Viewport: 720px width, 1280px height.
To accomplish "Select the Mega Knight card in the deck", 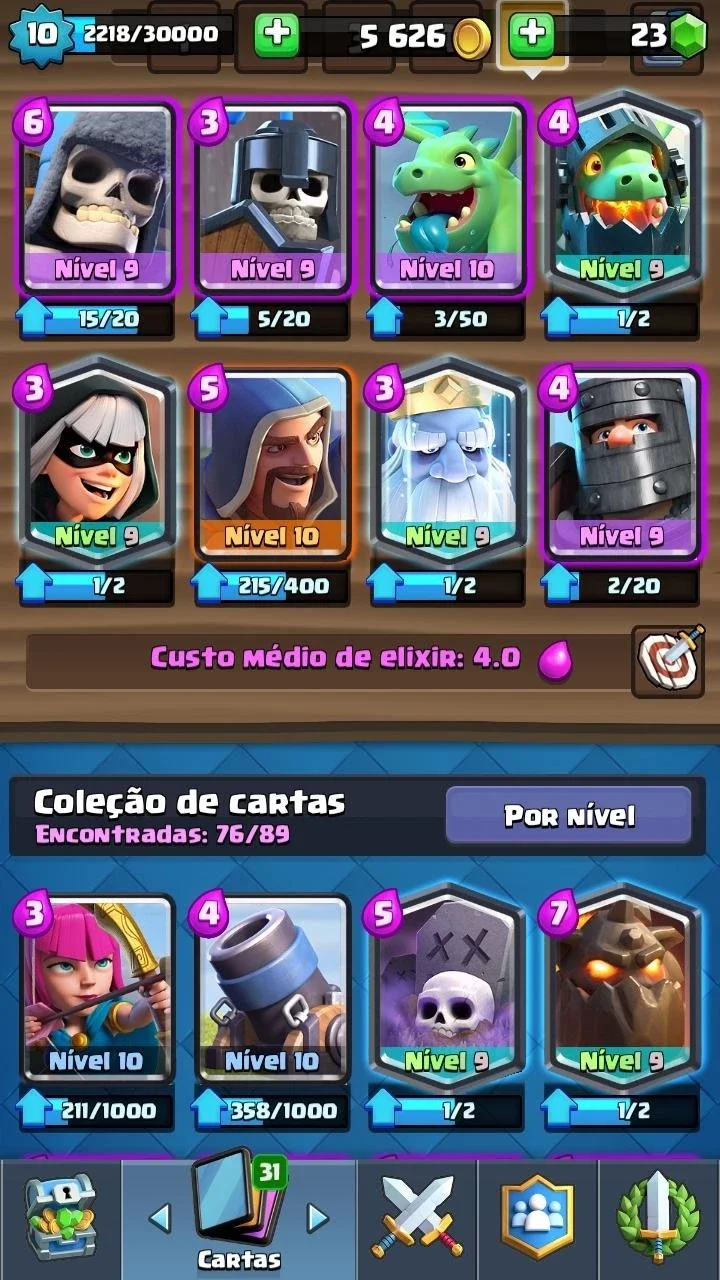I will pos(622,467).
